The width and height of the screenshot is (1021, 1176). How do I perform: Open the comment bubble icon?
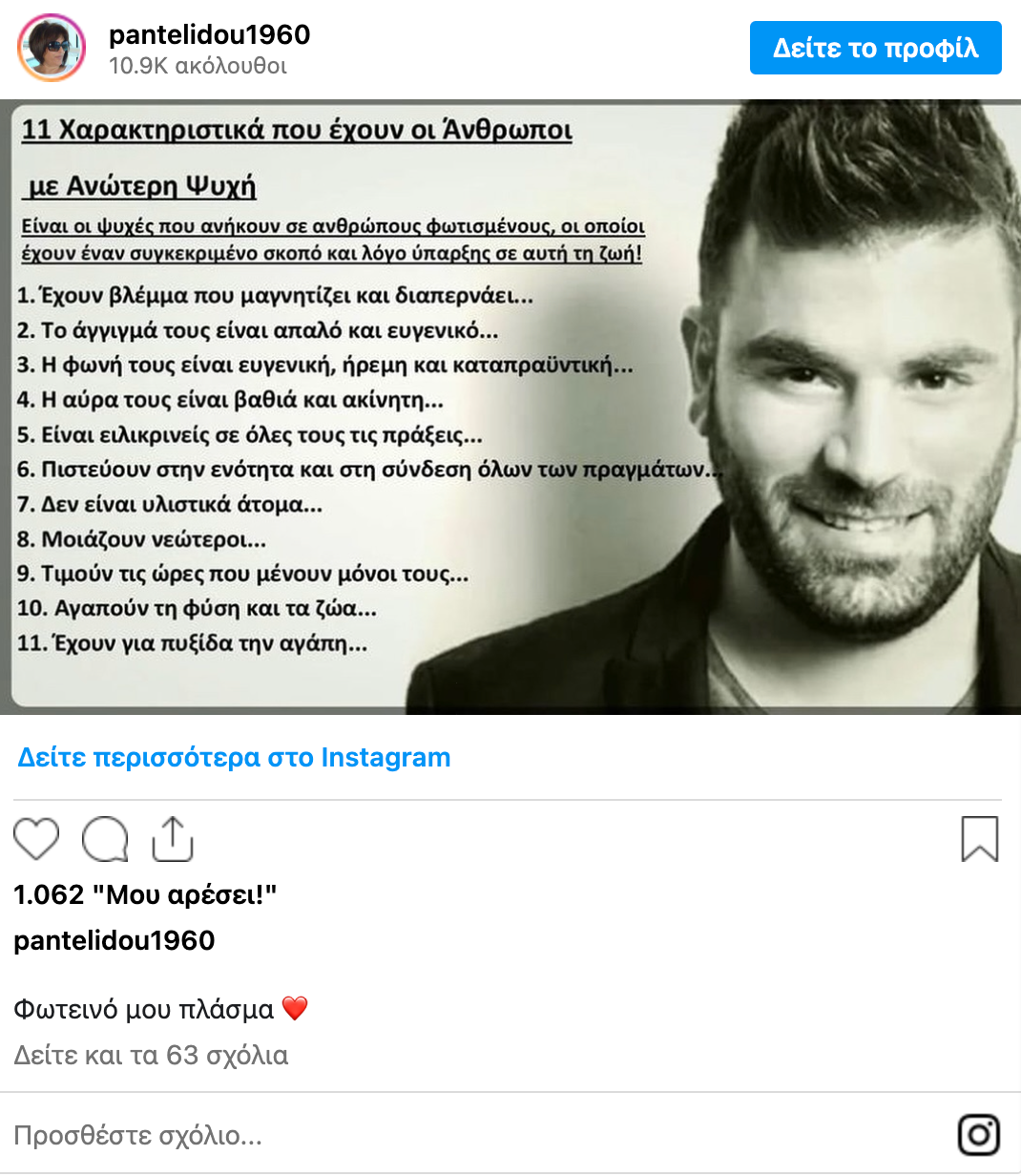[105, 839]
